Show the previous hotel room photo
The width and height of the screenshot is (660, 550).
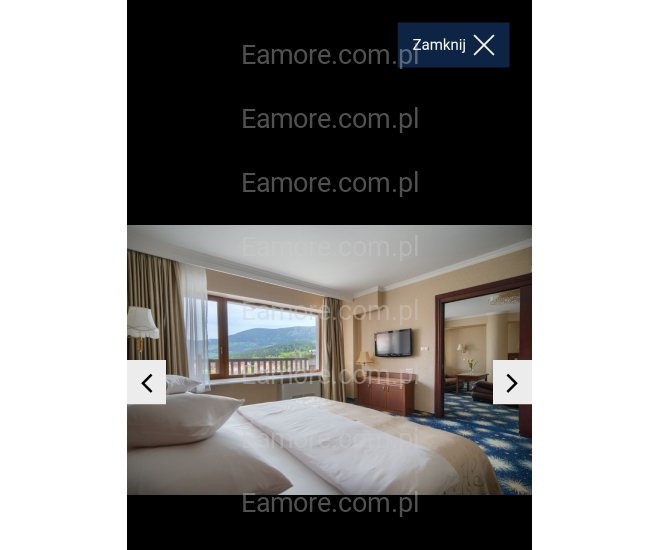146,382
